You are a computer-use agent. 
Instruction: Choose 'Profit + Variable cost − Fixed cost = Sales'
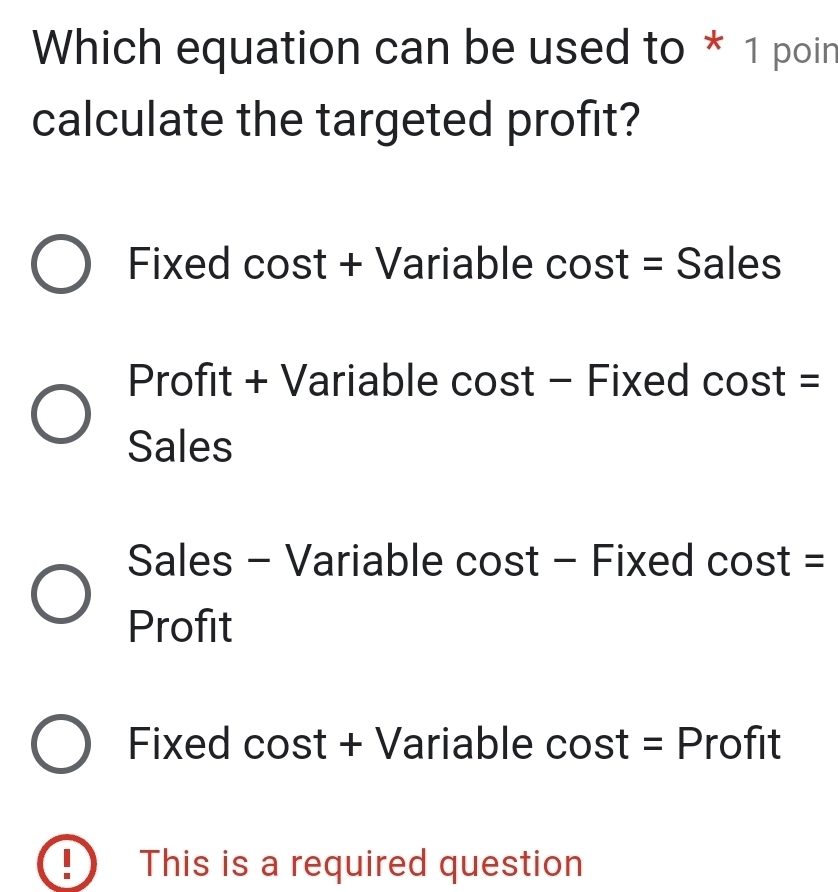click(x=61, y=414)
